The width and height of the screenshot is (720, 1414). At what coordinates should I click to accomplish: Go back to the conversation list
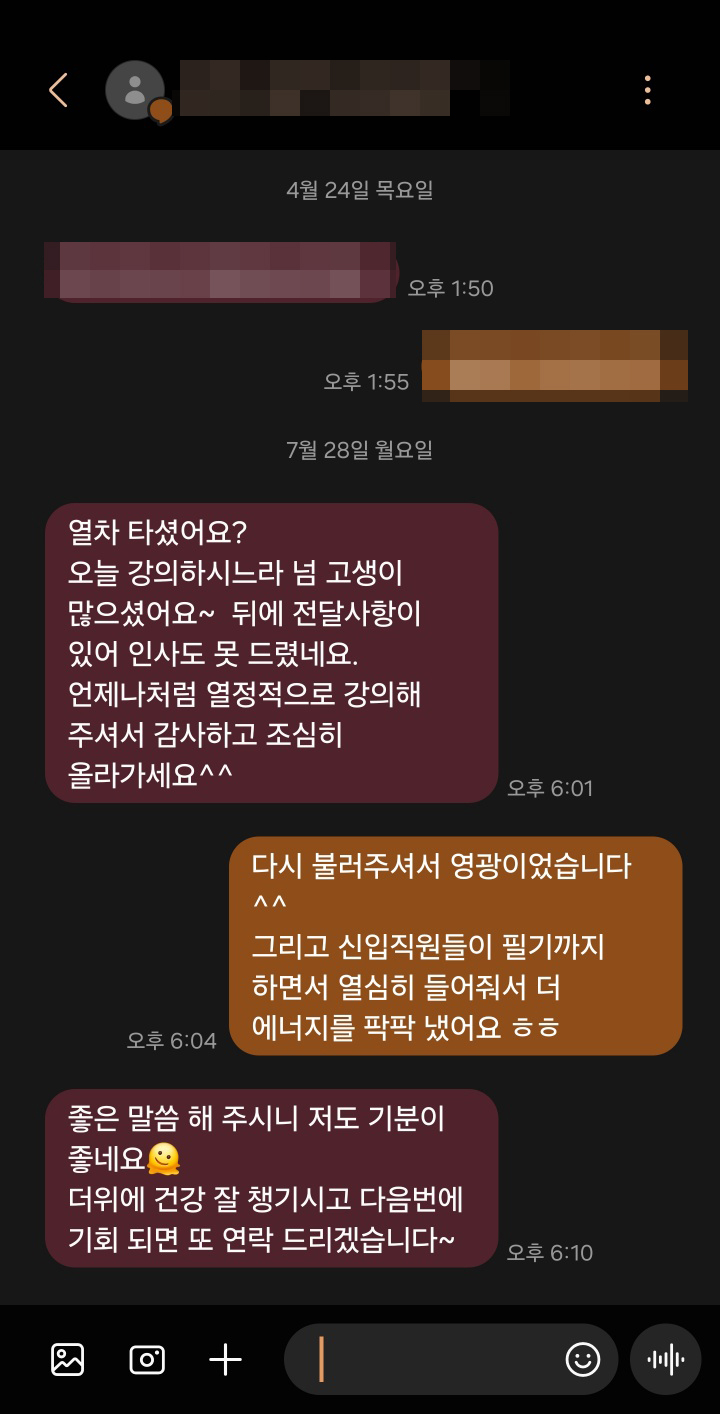[58, 90]
